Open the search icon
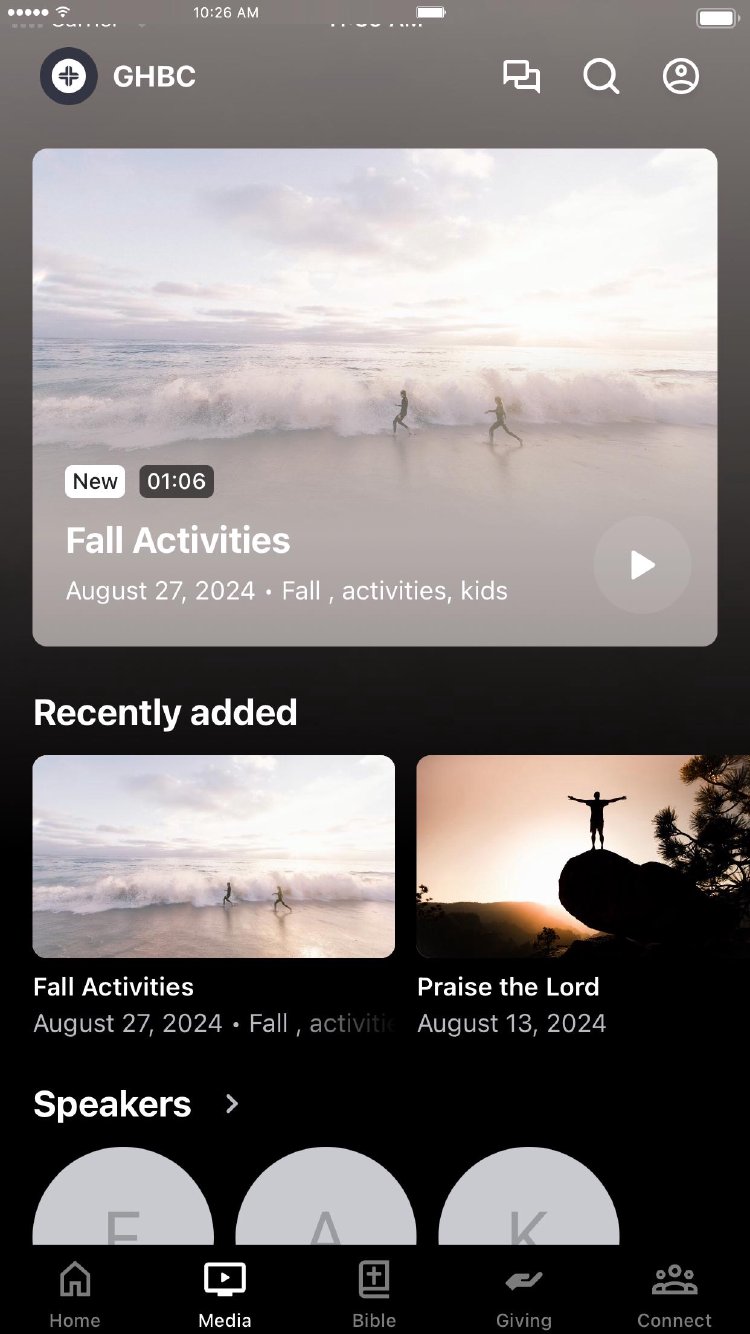Screen dimensions: 750x1334 pyautogui.click(x=601, y=77)
